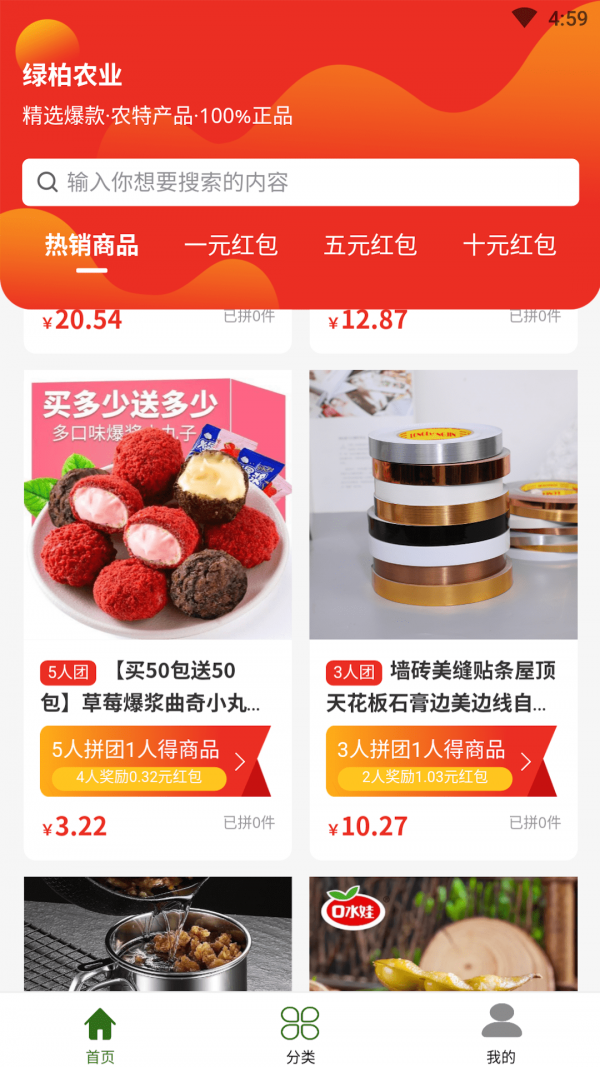View the 口水娃 snack product
Image resolution: width=600 pixels, height=1067 pixels.
click(443, 933)
